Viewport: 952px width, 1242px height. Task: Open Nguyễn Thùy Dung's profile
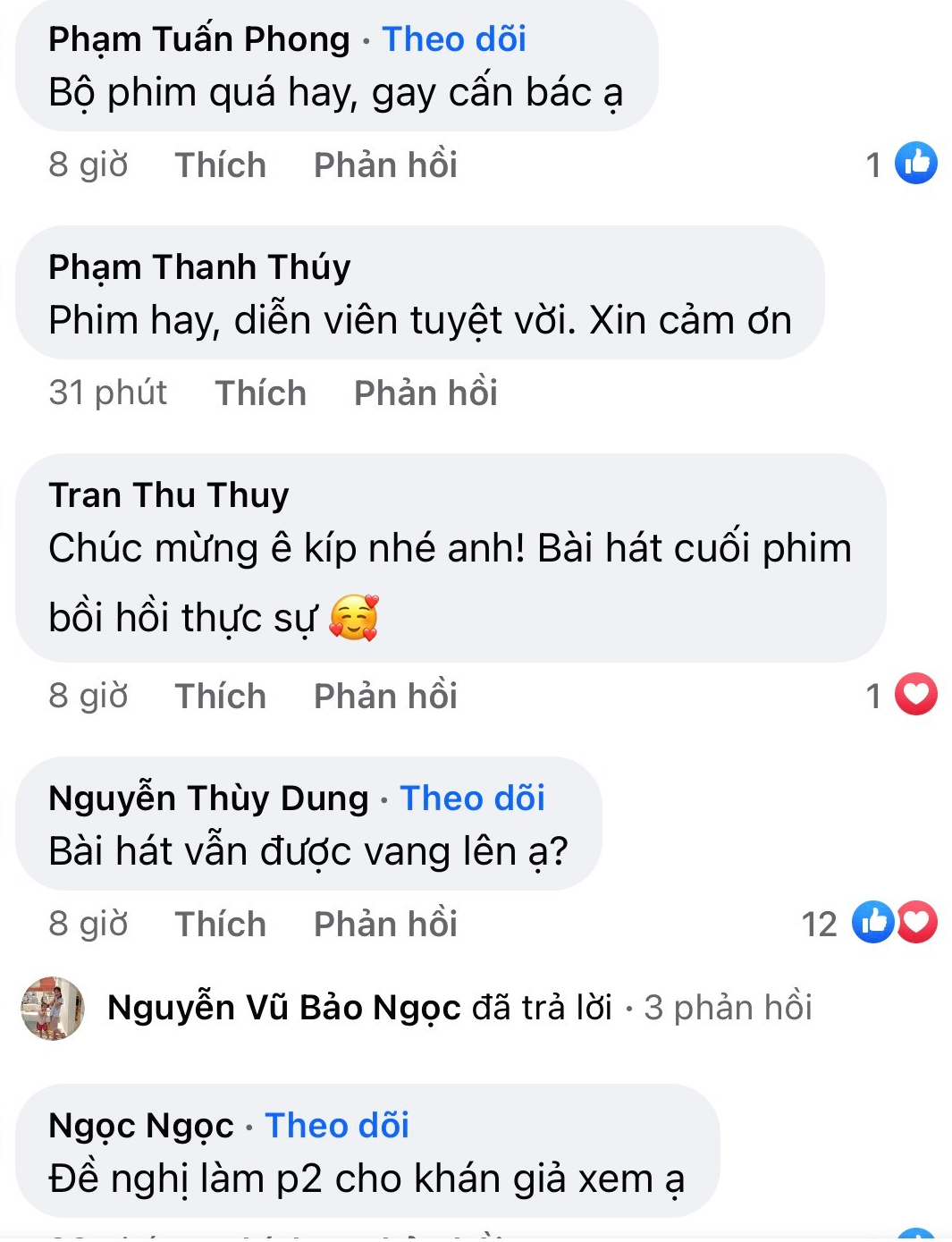click(x=208, y=798)
